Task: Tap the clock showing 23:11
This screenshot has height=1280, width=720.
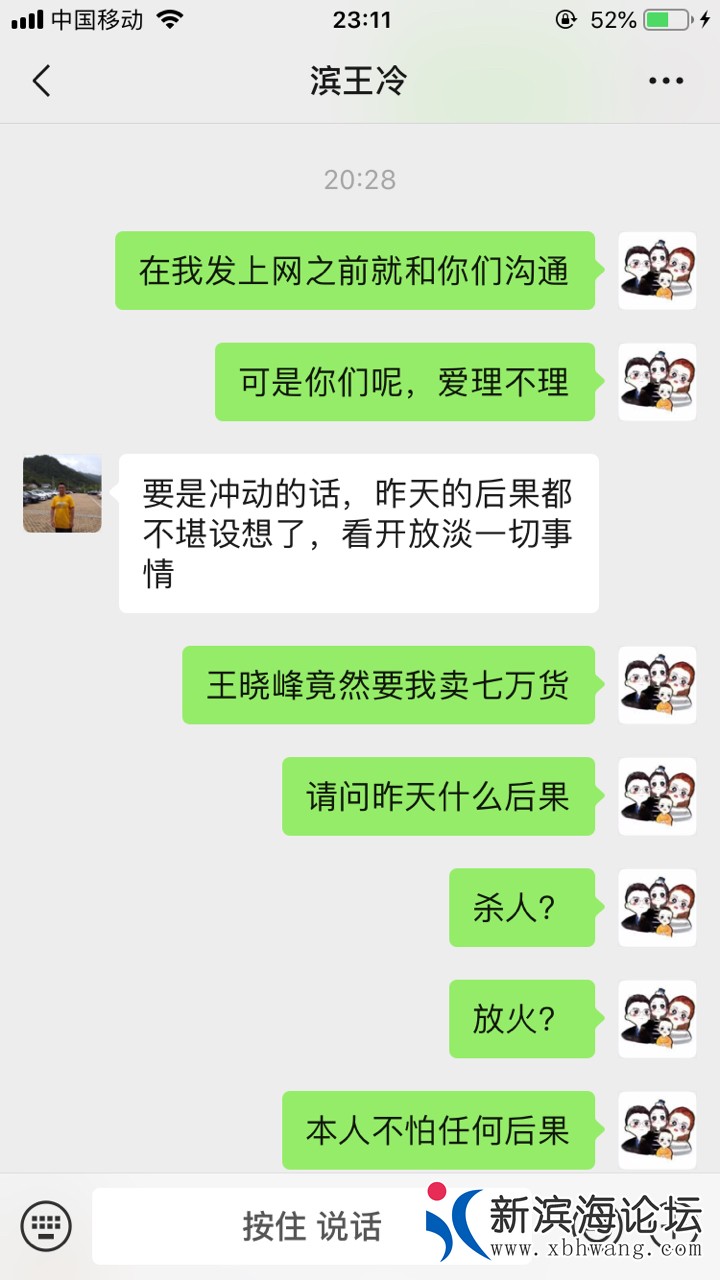Action: point(360,18)
